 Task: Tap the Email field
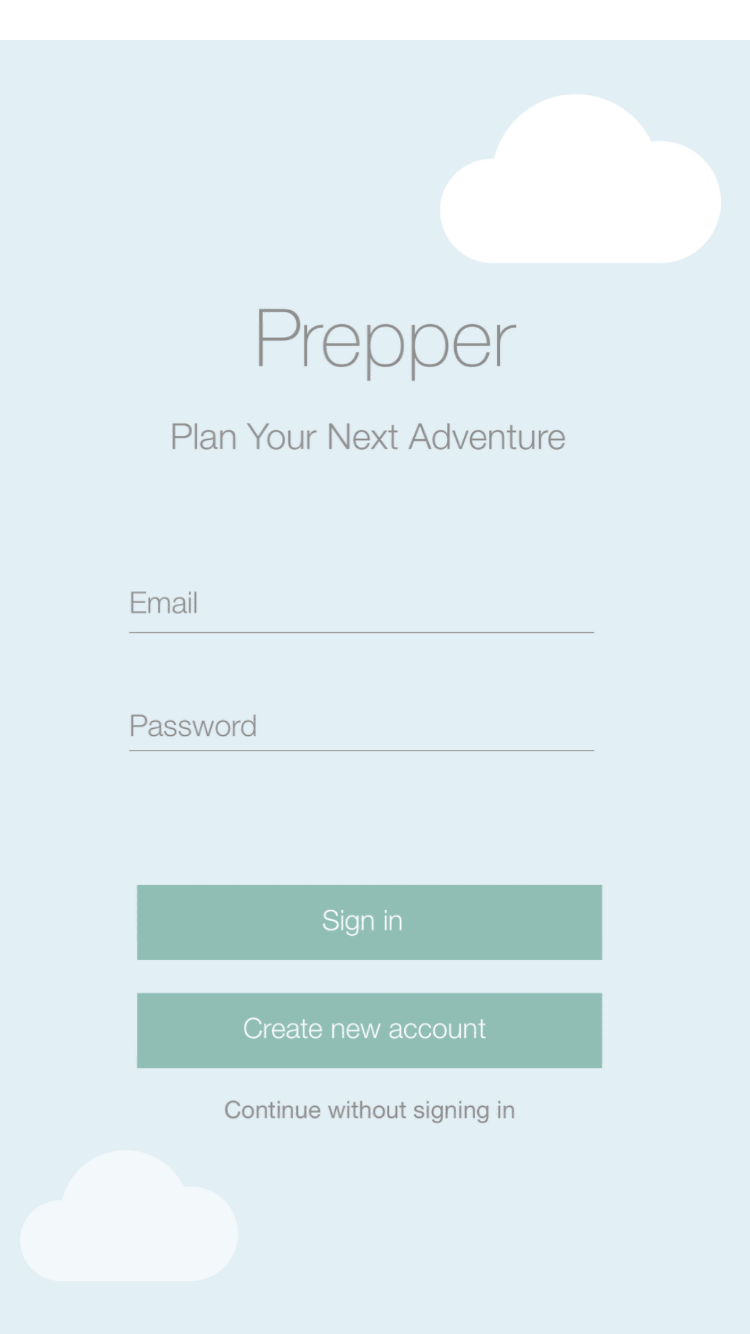(361, 605)
